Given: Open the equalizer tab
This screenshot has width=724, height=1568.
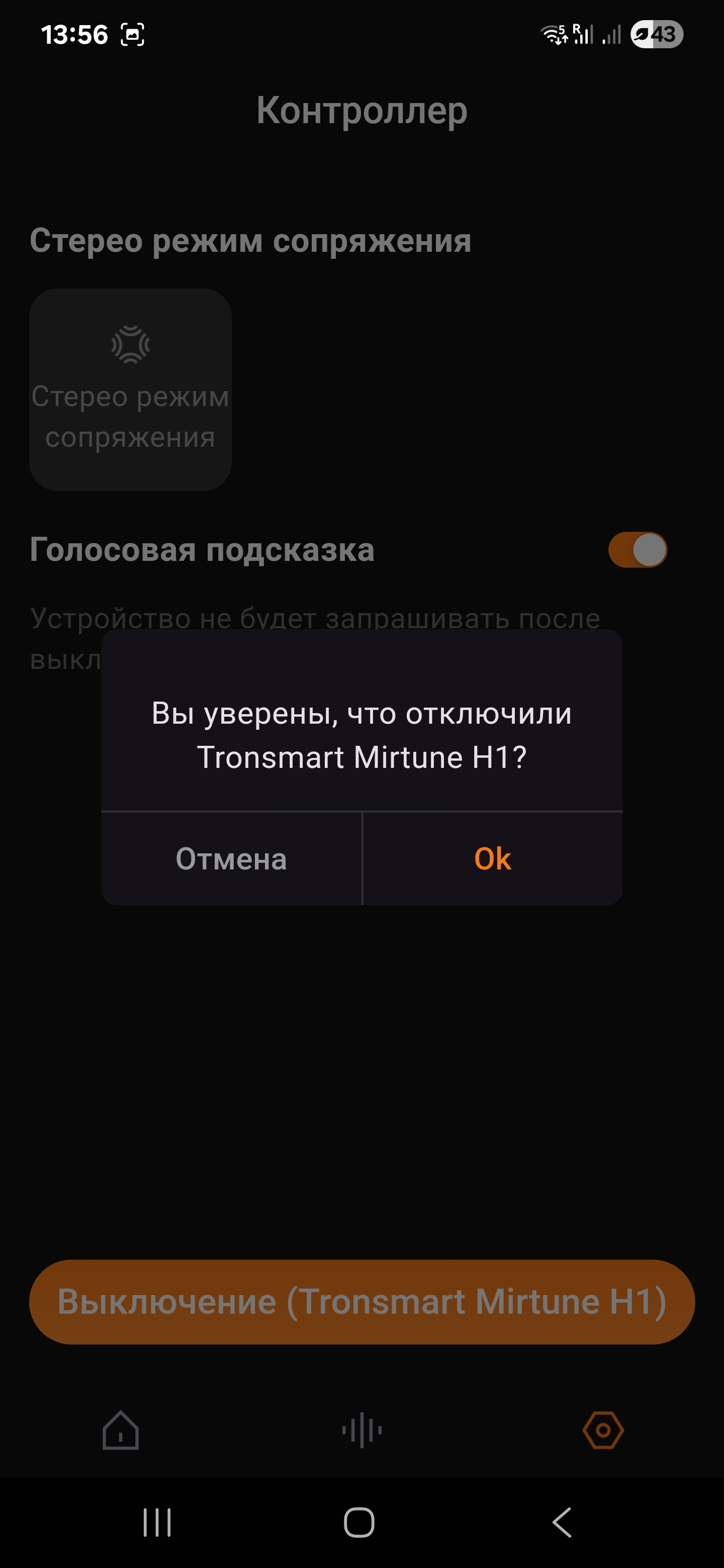Looking at the screenshot, I should click(x=361, y=1430).
